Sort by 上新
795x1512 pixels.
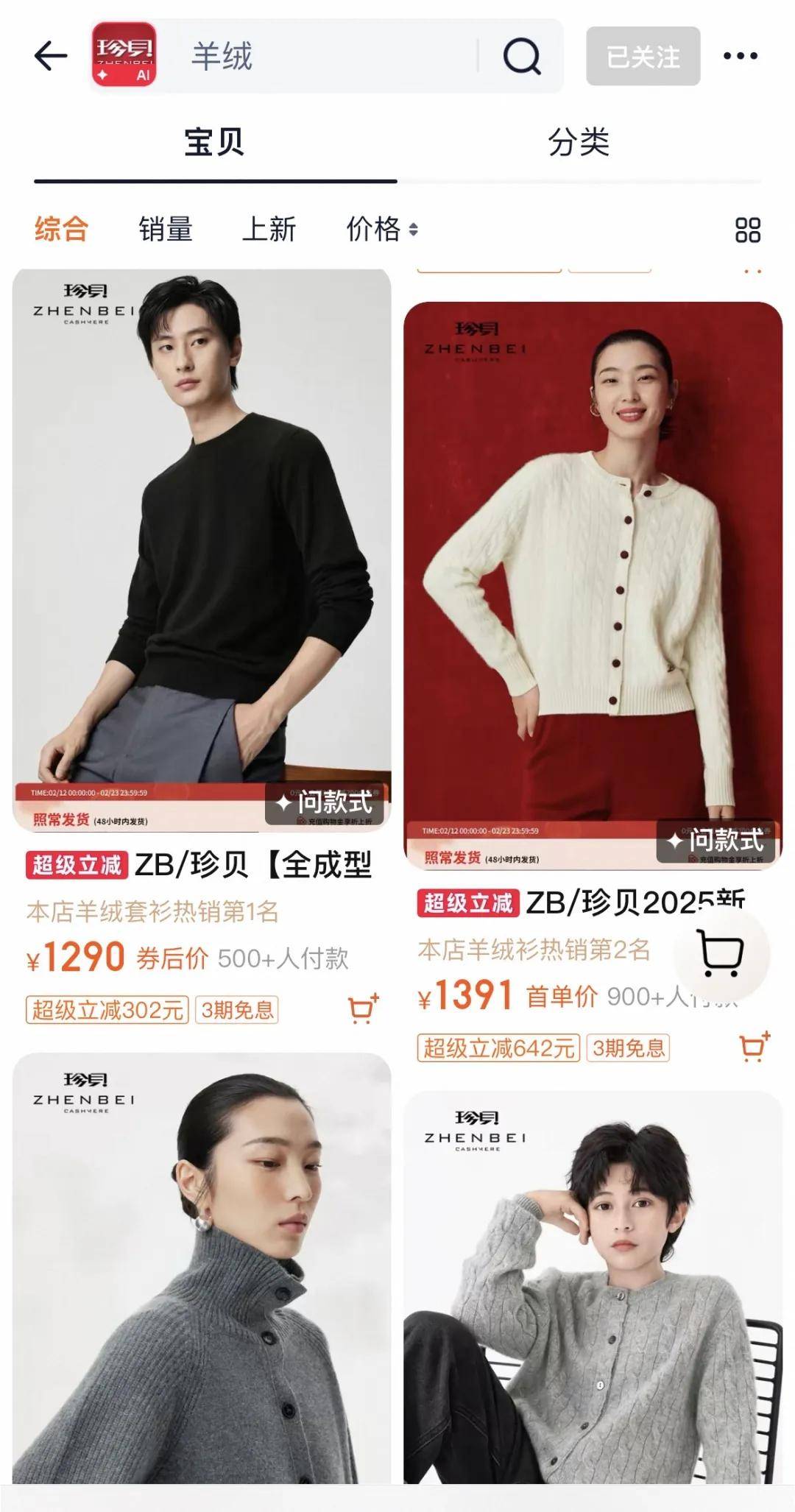(269, 229)
